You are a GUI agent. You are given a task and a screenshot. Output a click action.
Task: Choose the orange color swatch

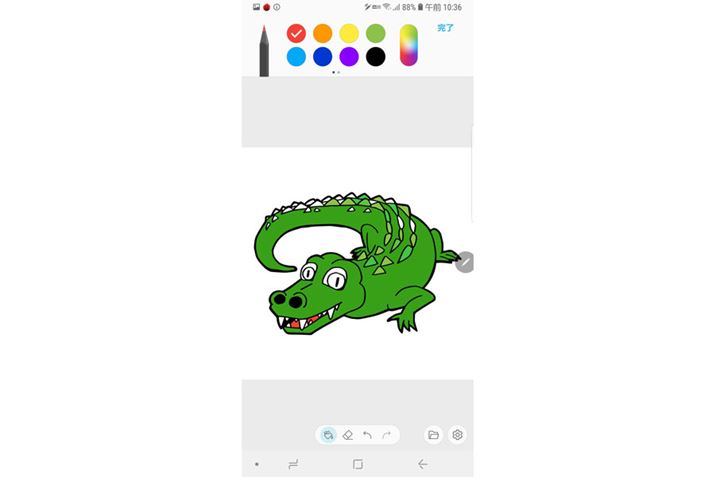[x=322, y=33]
